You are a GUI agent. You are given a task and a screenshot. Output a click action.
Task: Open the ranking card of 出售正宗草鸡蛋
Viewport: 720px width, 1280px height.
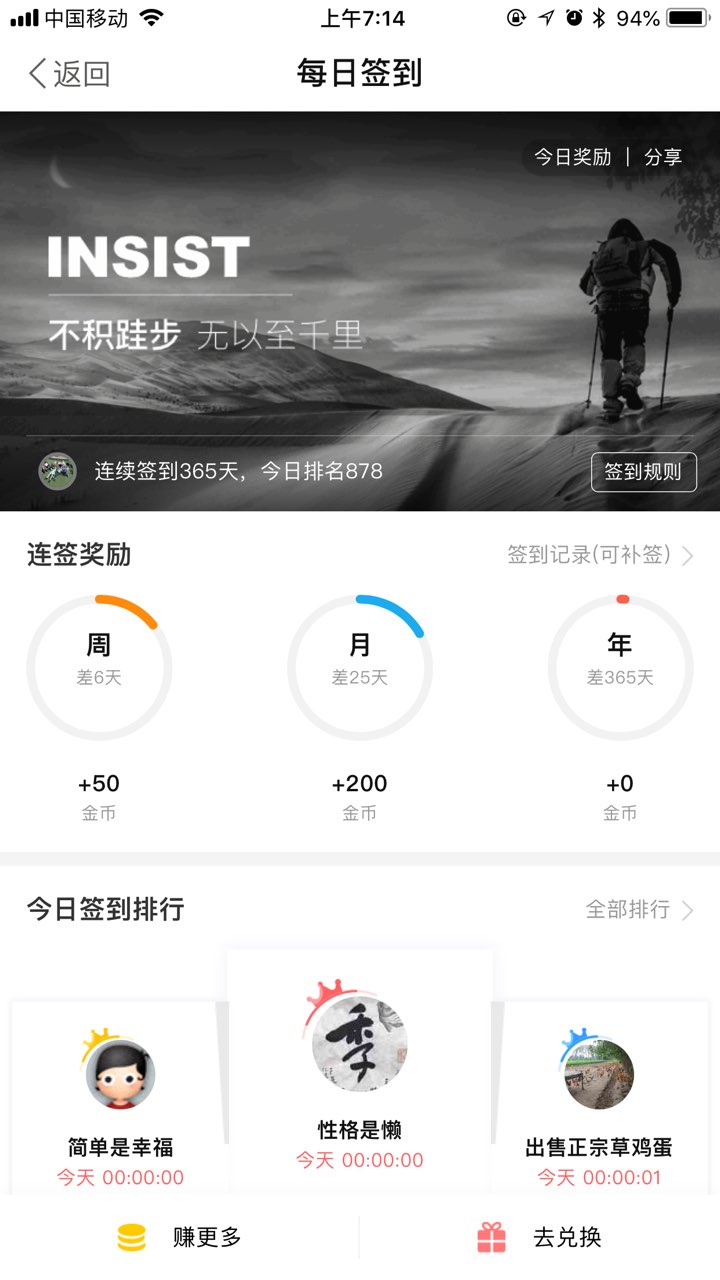pos(599,1098)
